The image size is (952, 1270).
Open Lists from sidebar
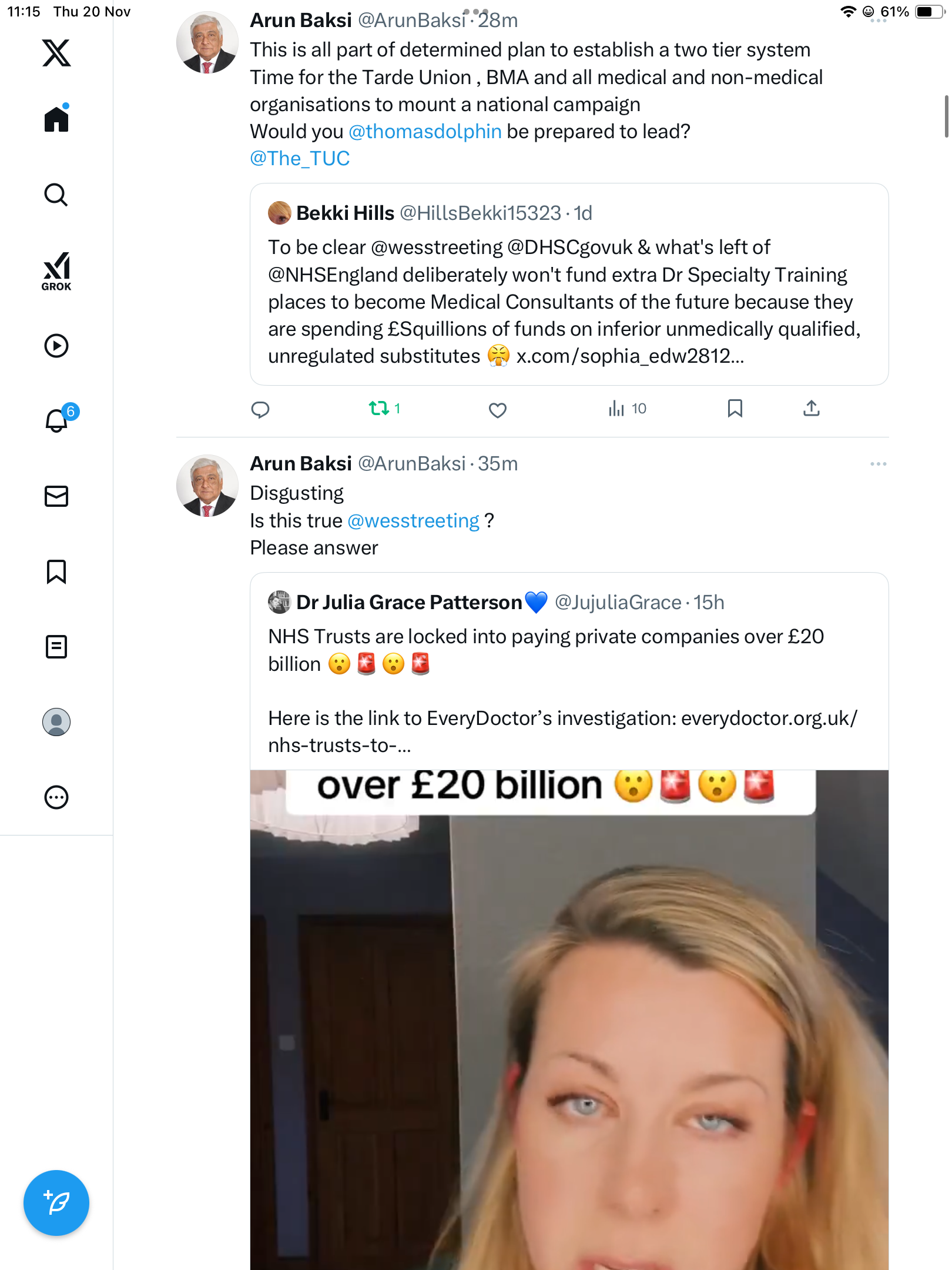(56, 647)
